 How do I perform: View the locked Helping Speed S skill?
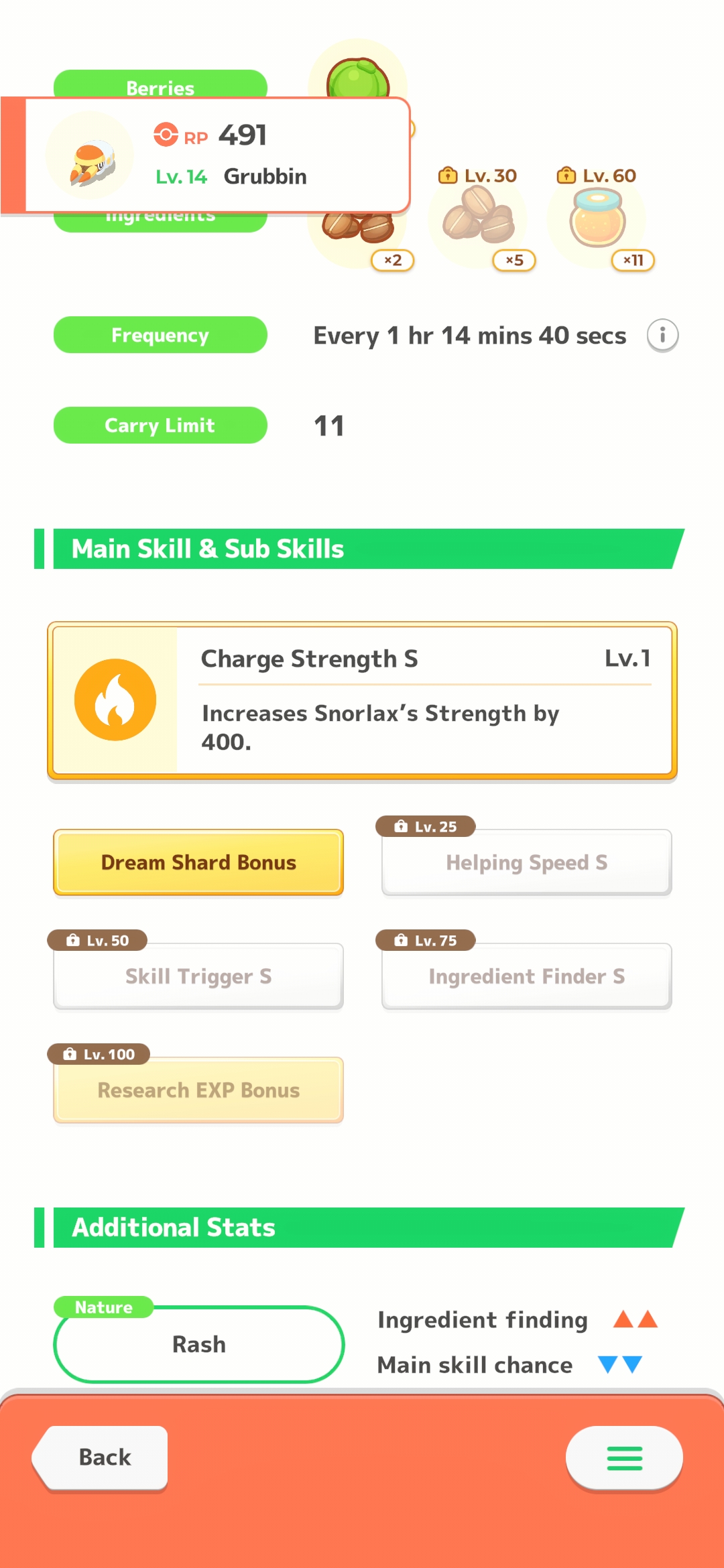click(x=526, y=862)
